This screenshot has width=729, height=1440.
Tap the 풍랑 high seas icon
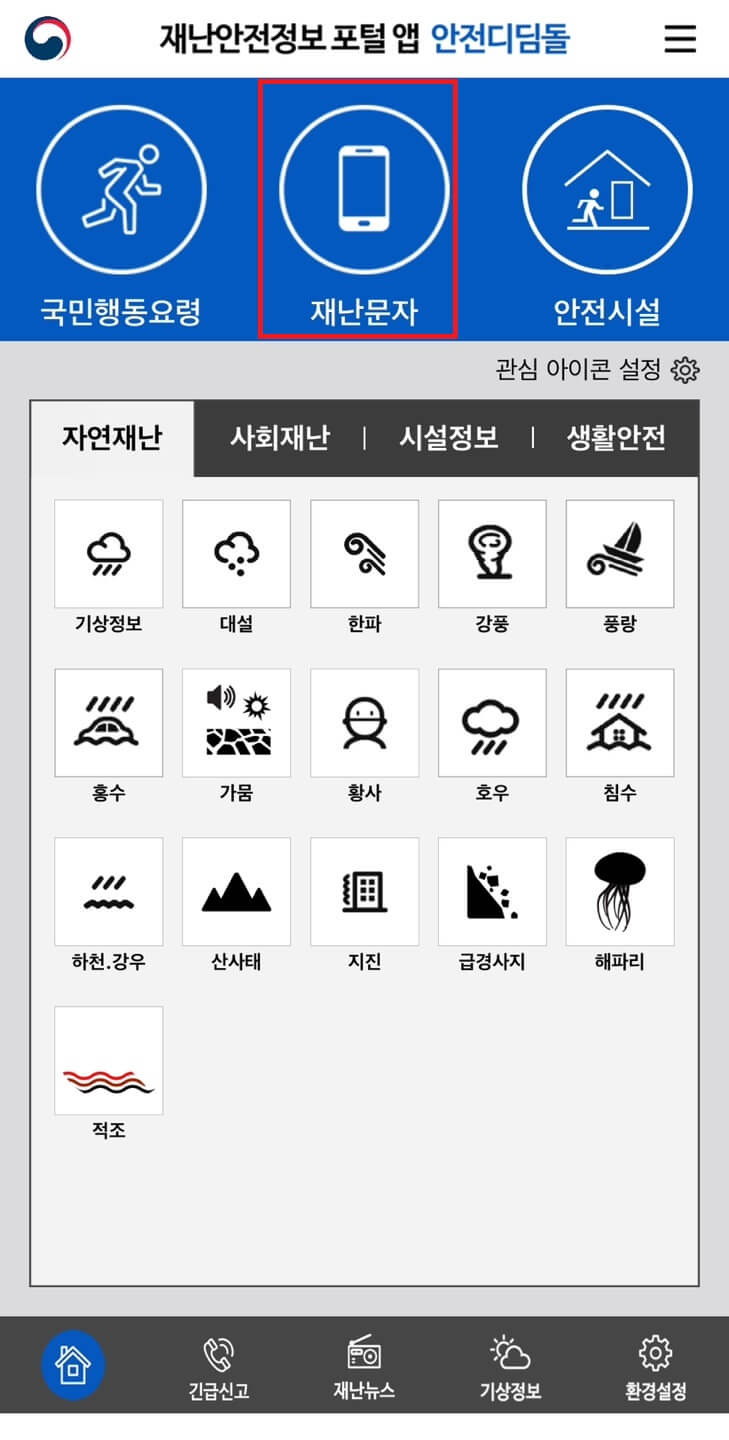(x=620, y=554)
